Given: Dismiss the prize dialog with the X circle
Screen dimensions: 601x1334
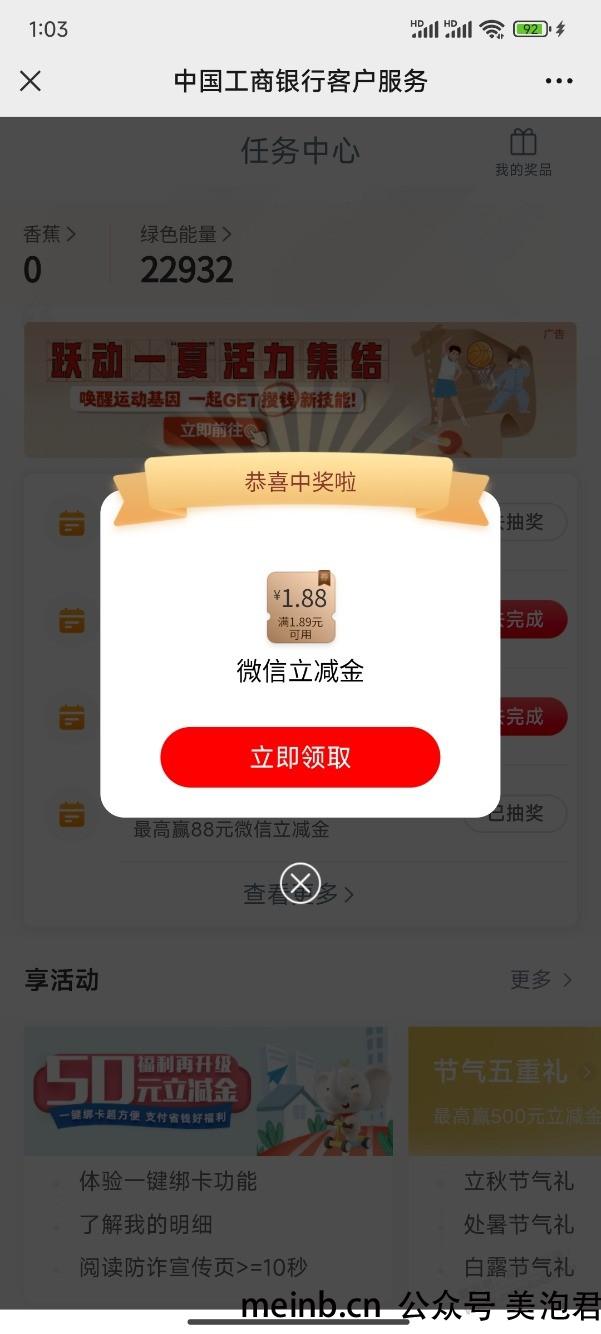Looking at the screenshot, I should click(x=300, y=883).
